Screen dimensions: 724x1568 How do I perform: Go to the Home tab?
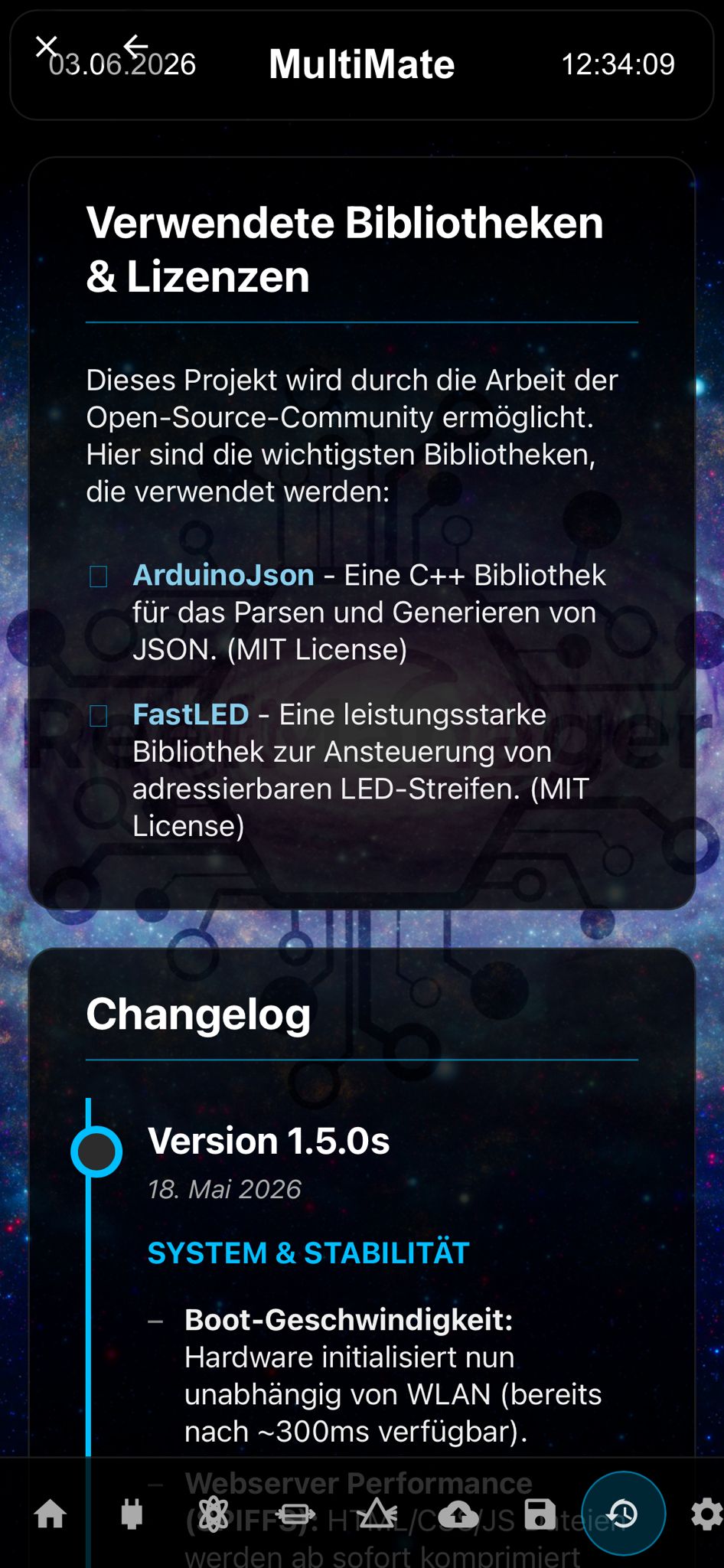click(x=51, y=1514)
